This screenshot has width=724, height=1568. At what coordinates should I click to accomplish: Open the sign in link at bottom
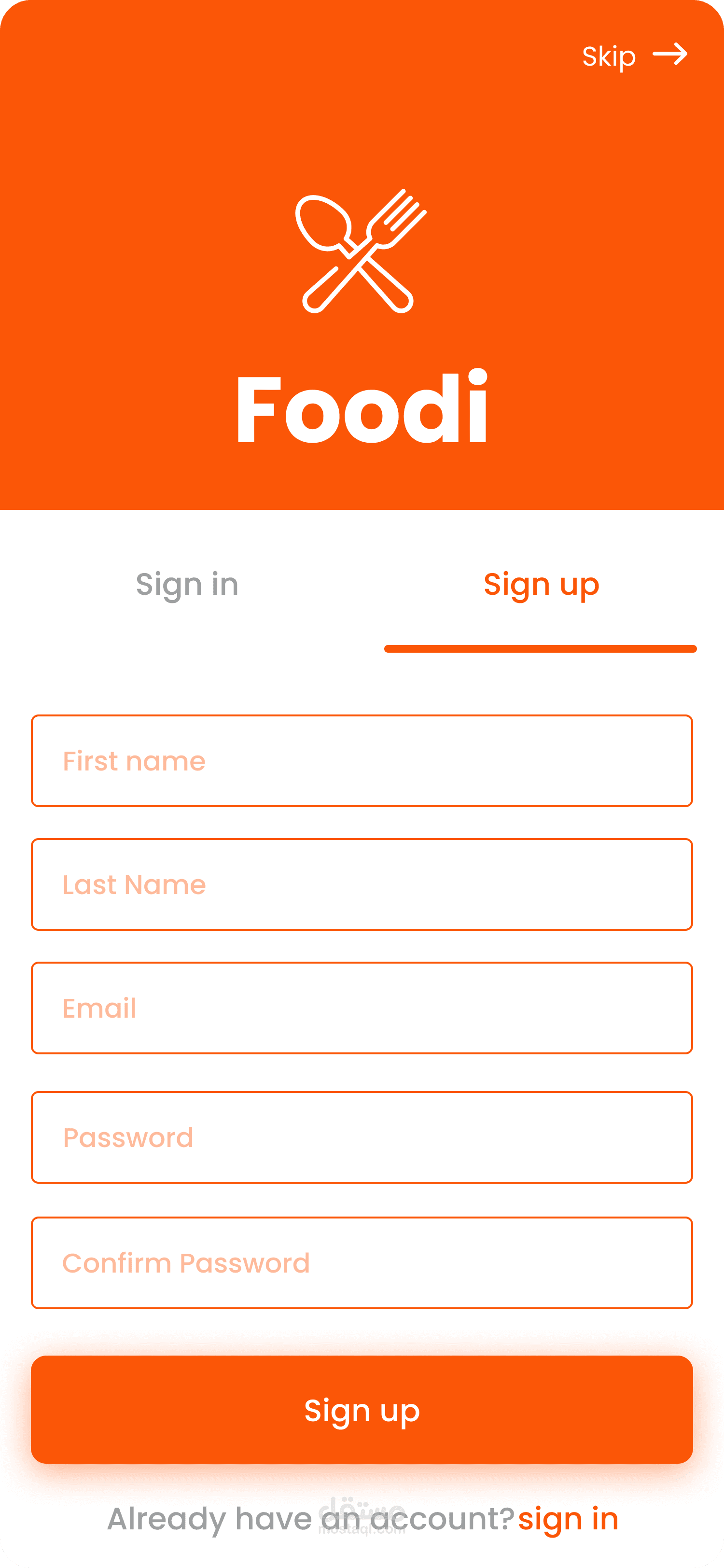click(x=568, y=1519)
